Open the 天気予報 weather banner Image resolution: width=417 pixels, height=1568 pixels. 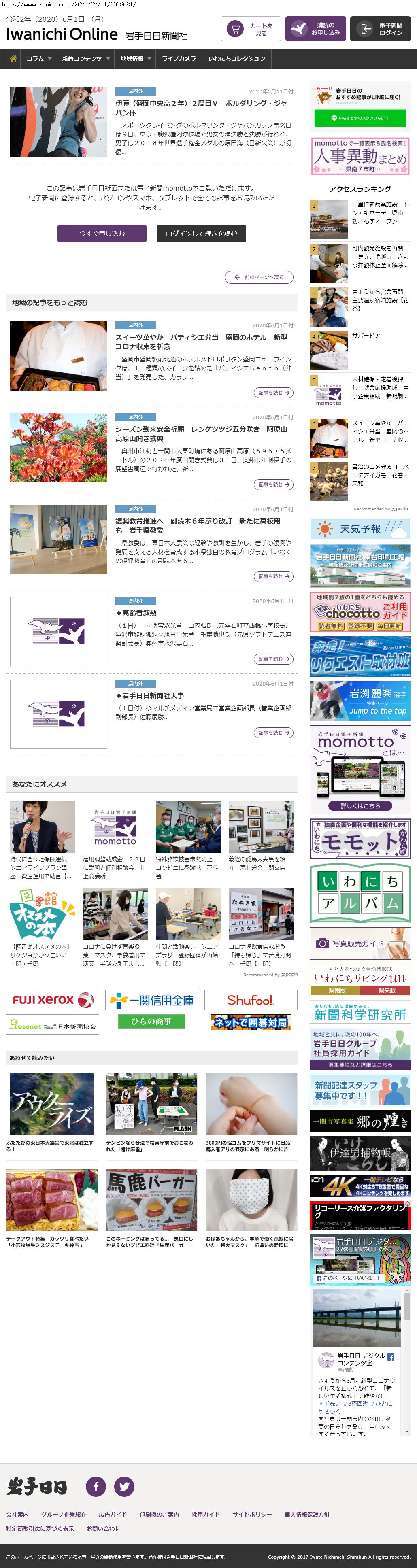pyautogui.click(x=359, y=529)
